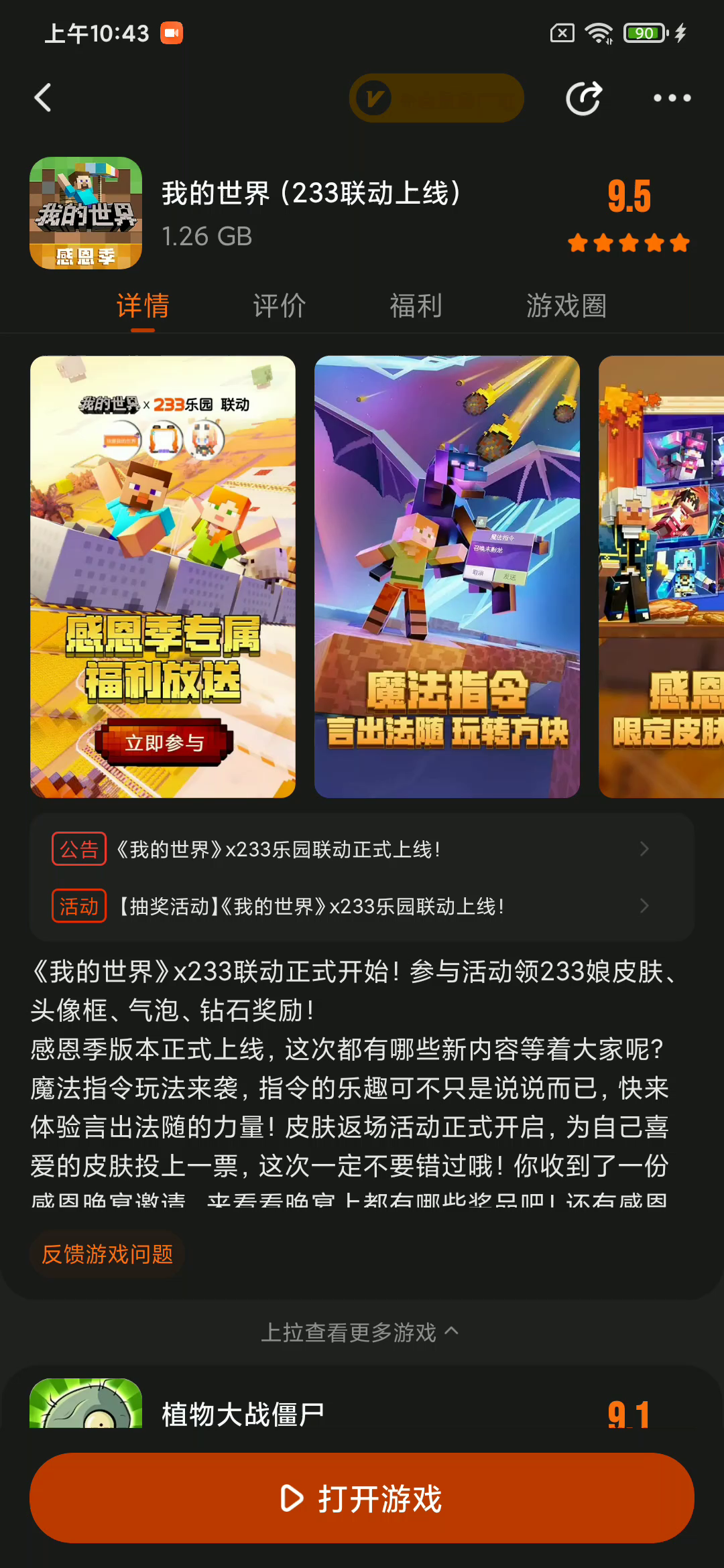
Task: Switch to the 评价 tab
Action: point(280,306)
